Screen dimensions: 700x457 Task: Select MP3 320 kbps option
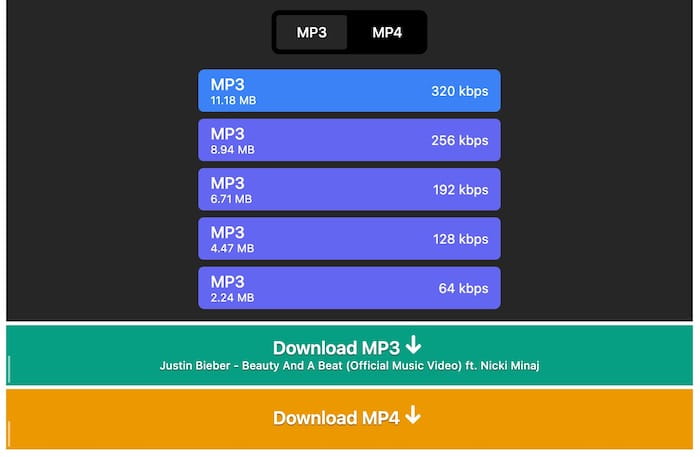(x=349, y=91)
